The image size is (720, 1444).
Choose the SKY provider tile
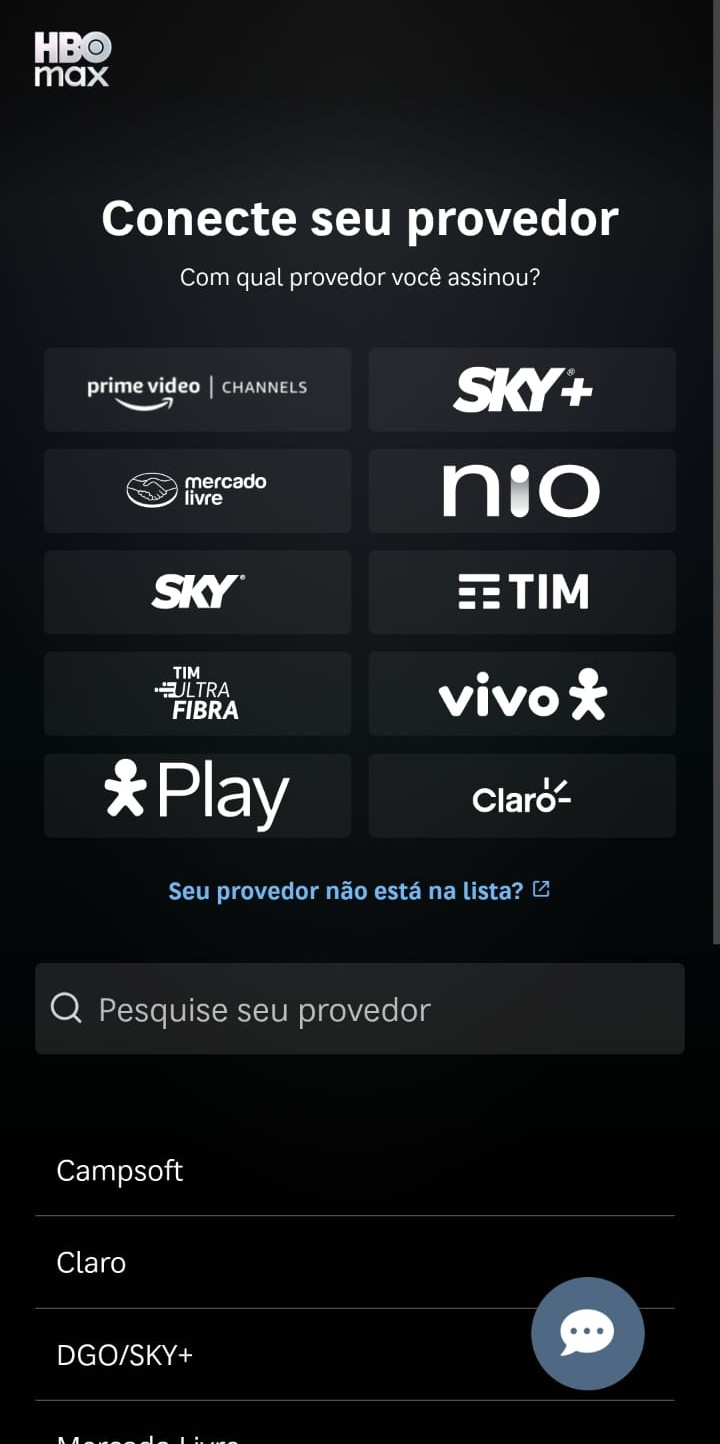[197, 592]
